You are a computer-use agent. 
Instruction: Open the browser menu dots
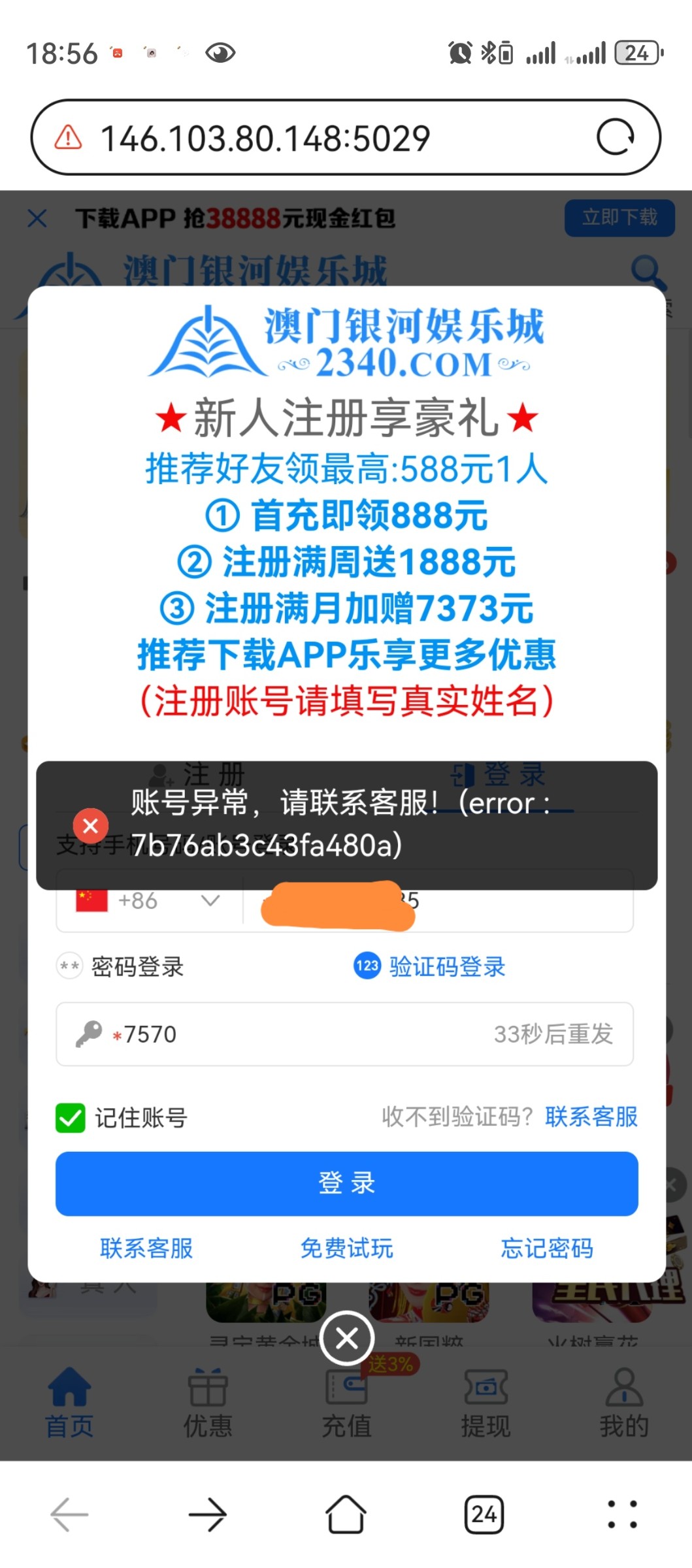point(622,1514)
